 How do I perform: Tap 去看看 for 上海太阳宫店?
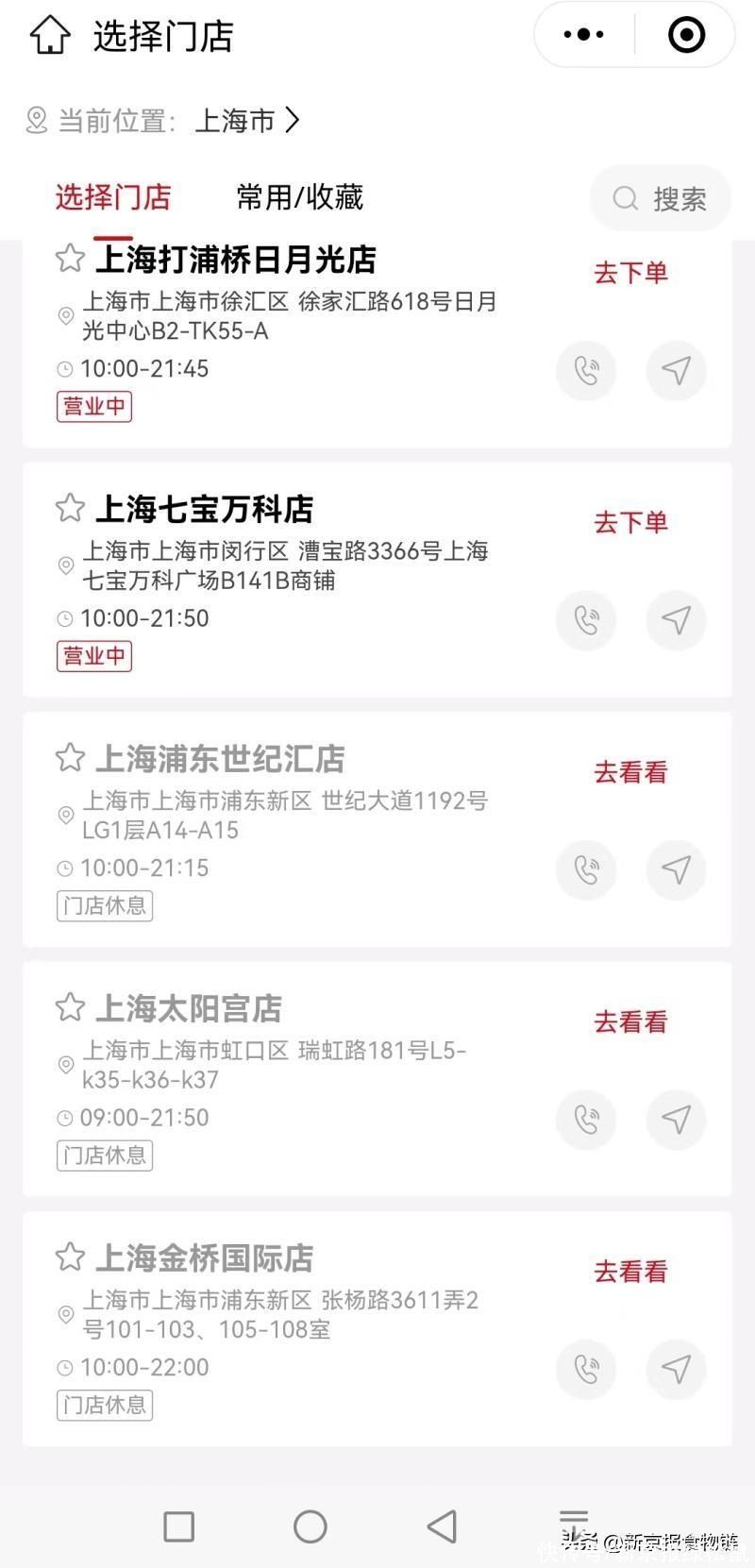(x=630, y=1021)
